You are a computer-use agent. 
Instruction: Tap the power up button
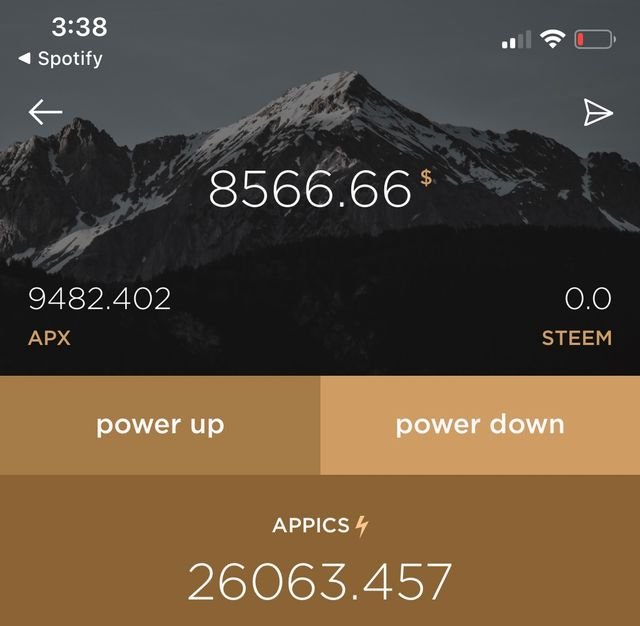(x=160, y=425)
